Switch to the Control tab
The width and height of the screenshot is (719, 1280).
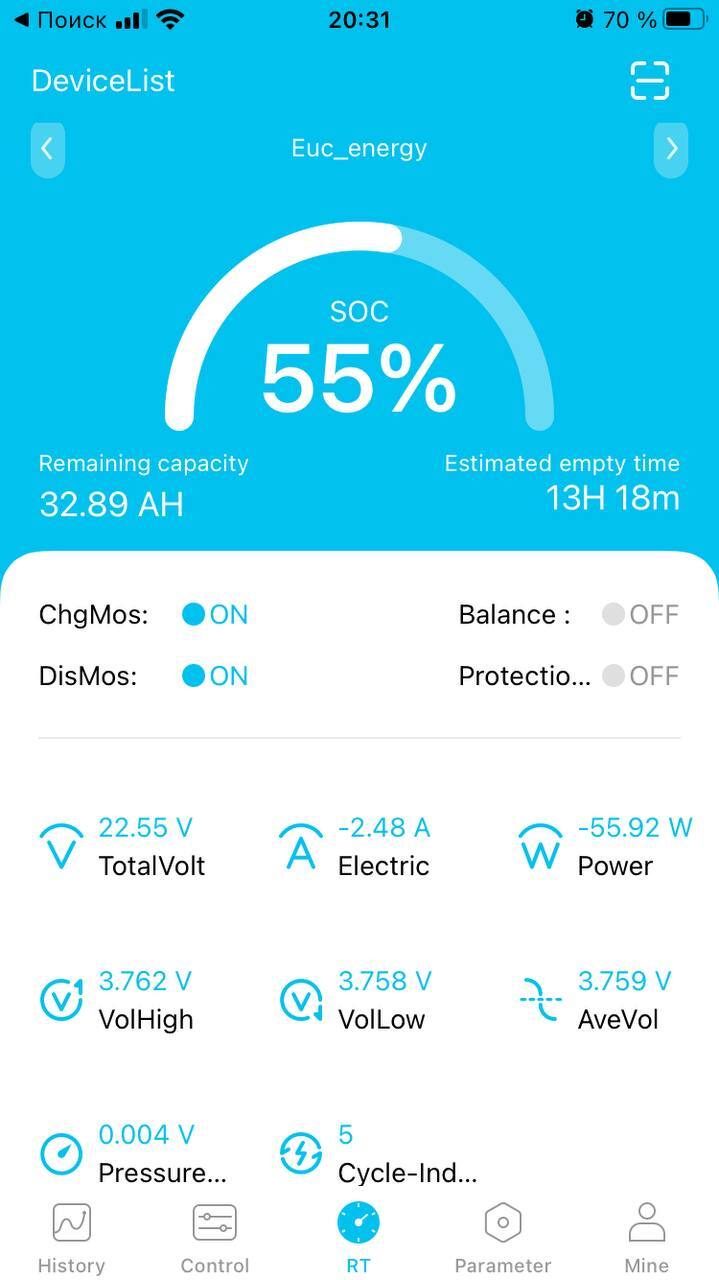point(214,1238)
